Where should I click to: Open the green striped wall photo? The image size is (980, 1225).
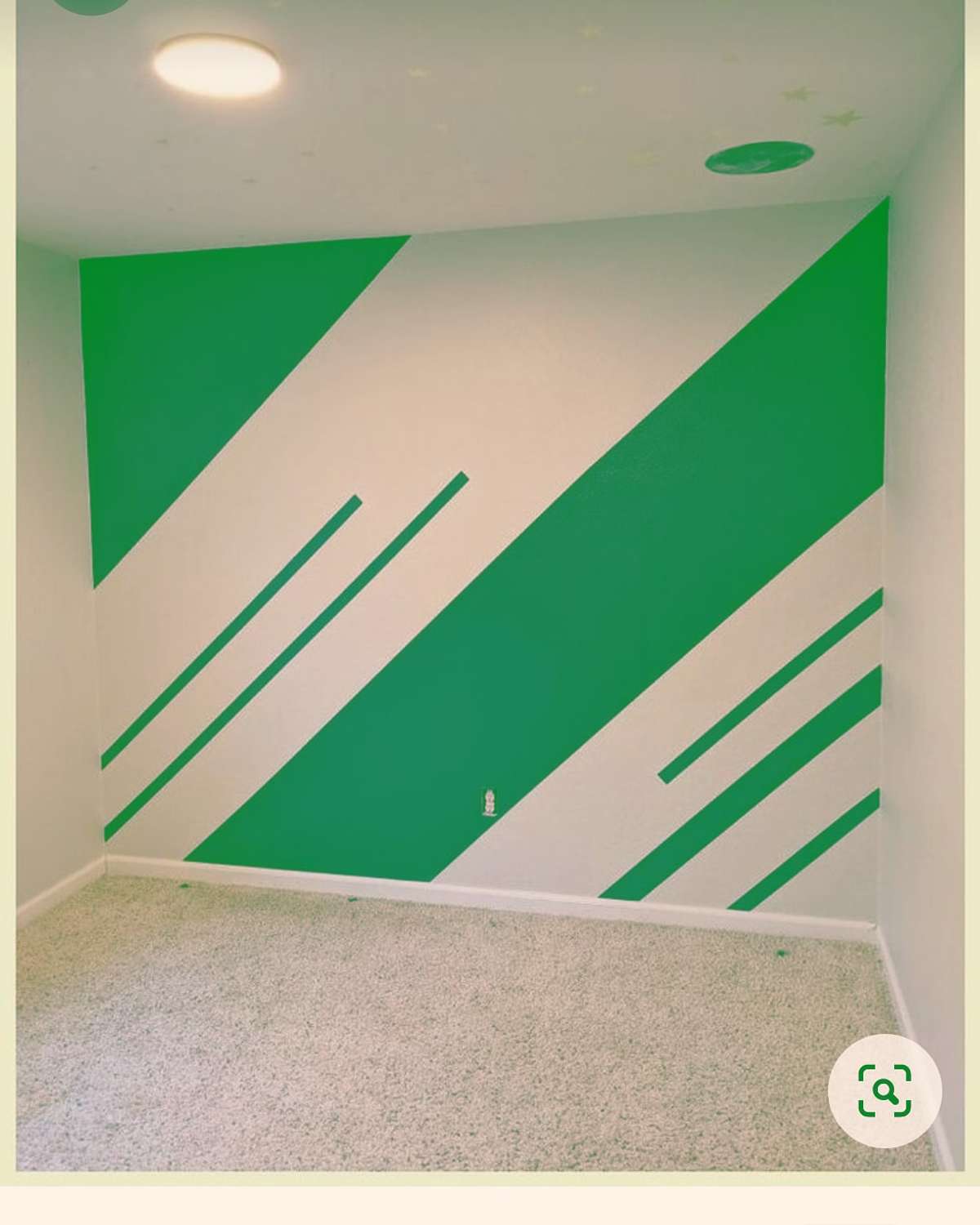pyautogui.click(x=490, y=572)
